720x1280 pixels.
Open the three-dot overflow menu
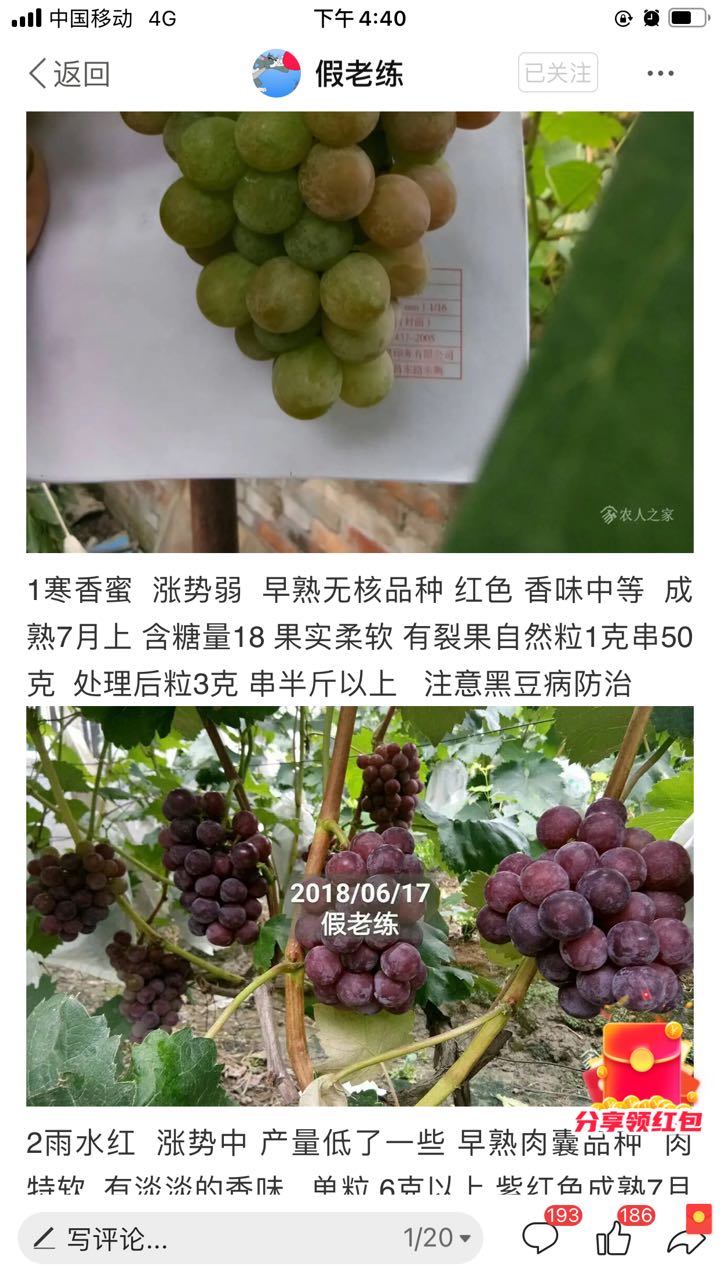click(660, 73)
